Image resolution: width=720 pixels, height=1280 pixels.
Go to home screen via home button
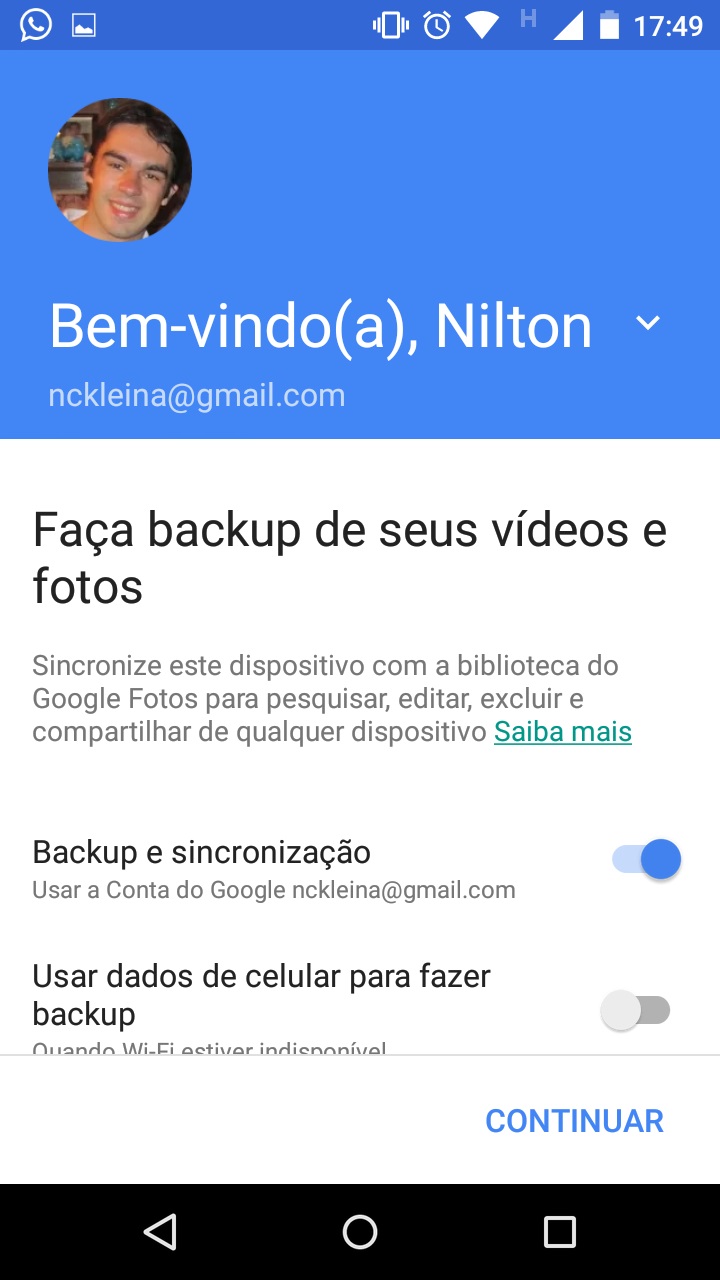point(360,1232)
